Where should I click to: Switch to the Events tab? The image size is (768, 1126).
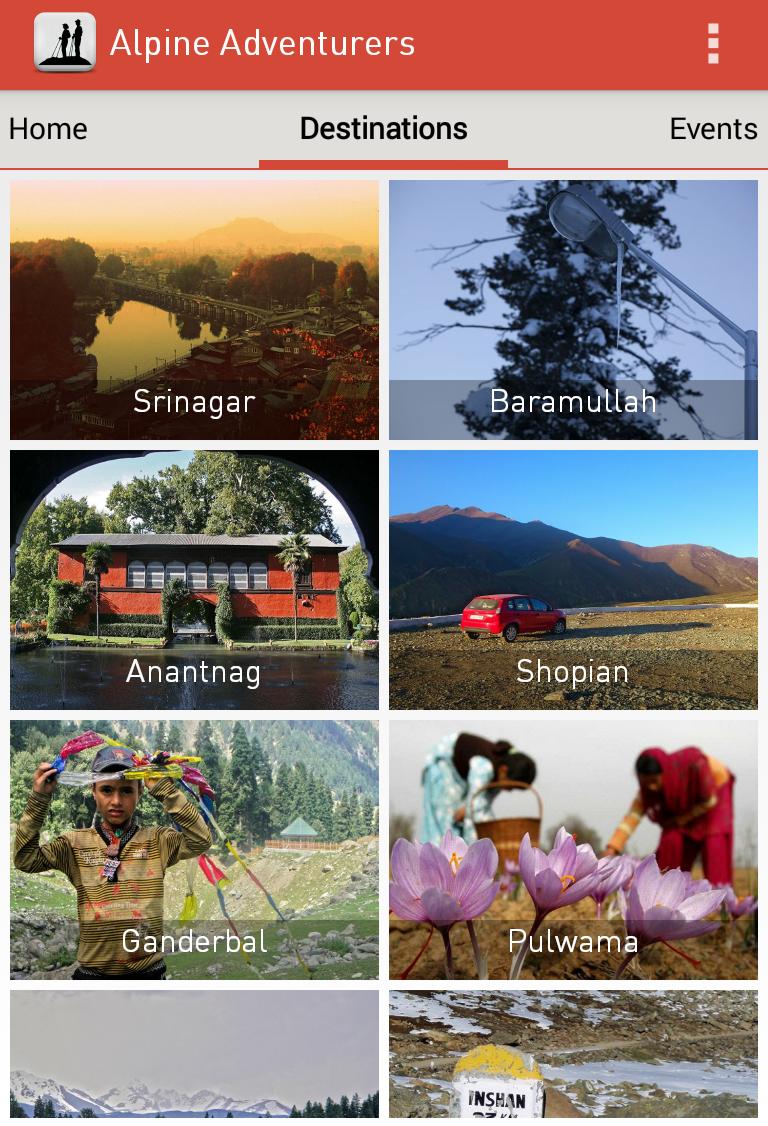(712, 129)
